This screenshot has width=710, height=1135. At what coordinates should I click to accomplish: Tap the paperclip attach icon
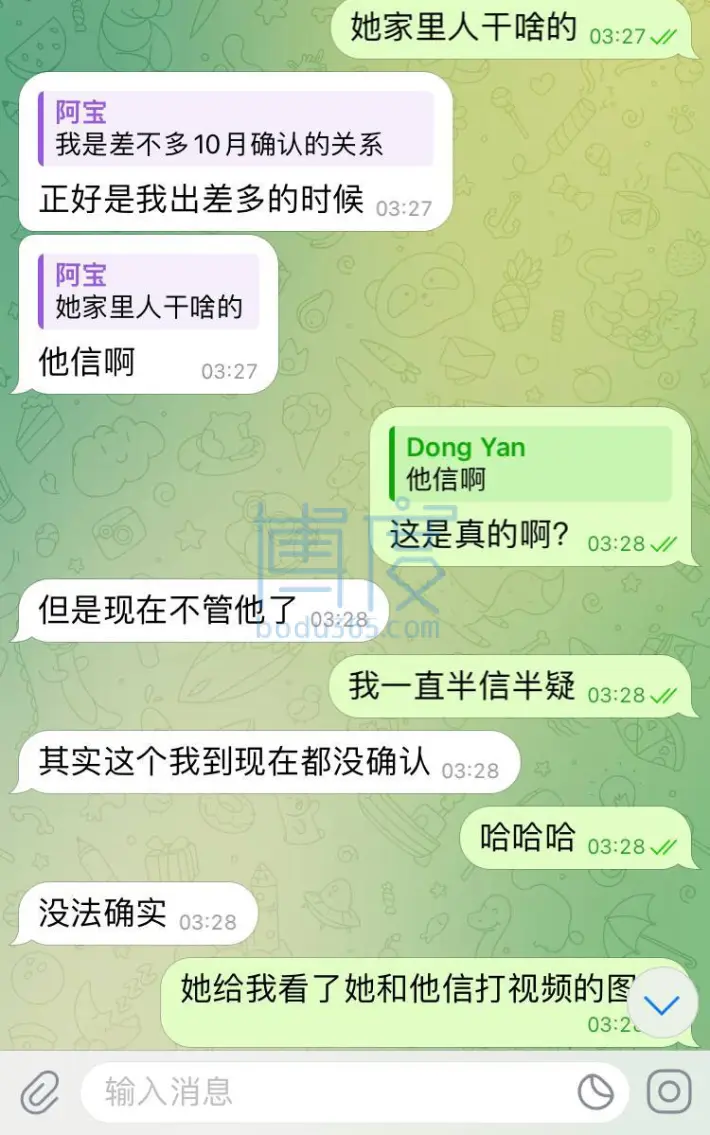(40, 1092)
